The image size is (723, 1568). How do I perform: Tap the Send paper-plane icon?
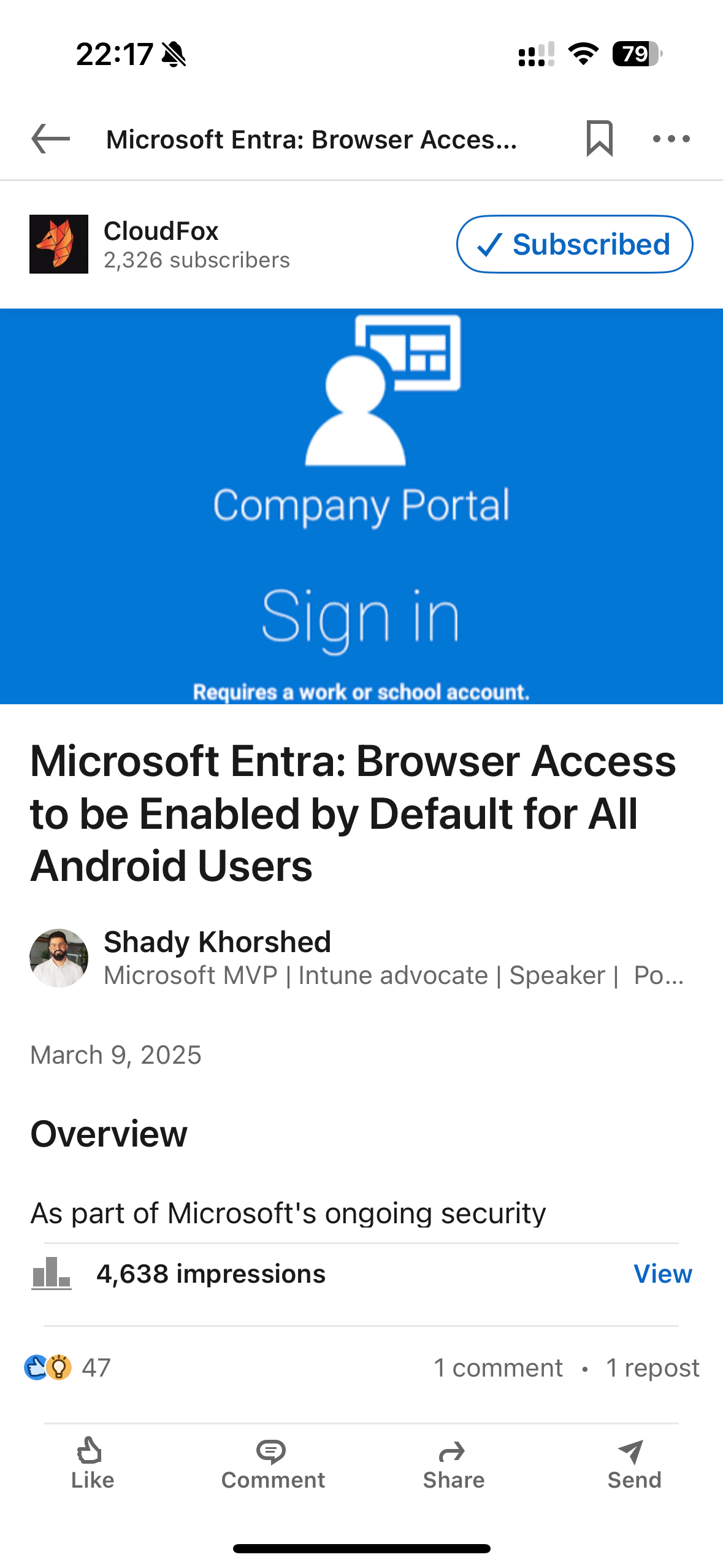pyautogui.click(x=632, y=1451)
